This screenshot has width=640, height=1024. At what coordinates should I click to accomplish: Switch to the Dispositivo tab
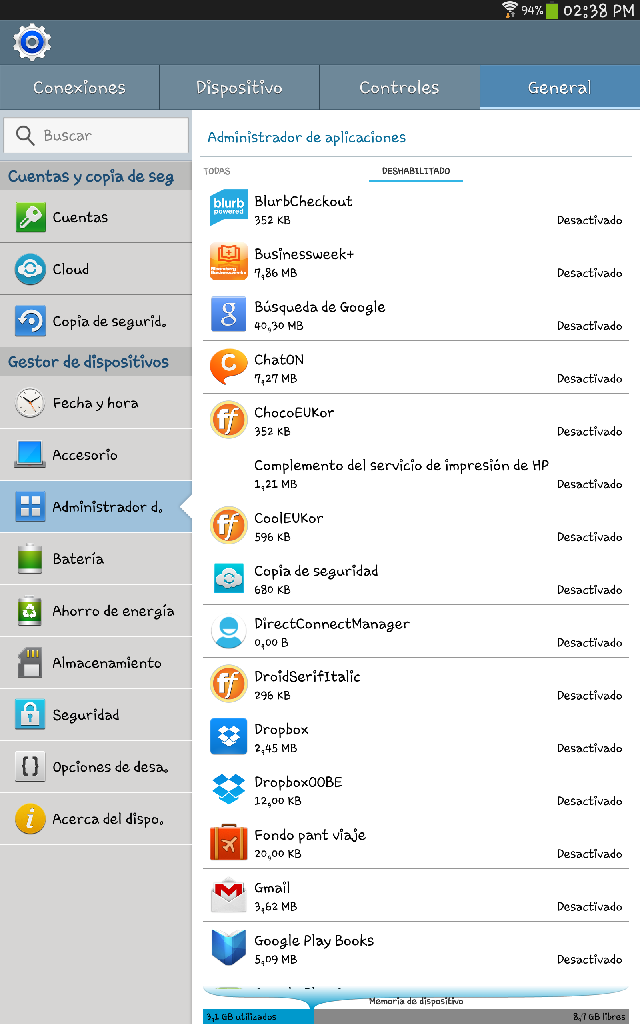coord(239,88)
